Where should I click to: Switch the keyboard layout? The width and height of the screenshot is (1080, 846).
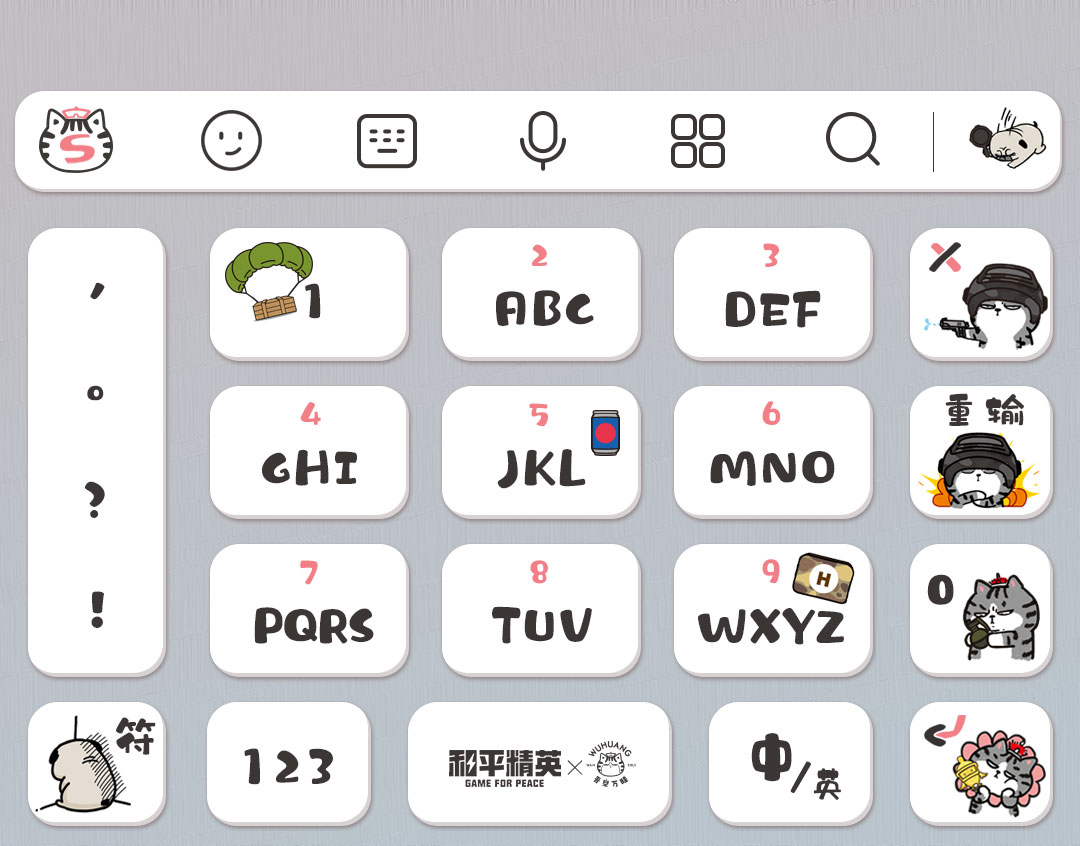[387, 141]
